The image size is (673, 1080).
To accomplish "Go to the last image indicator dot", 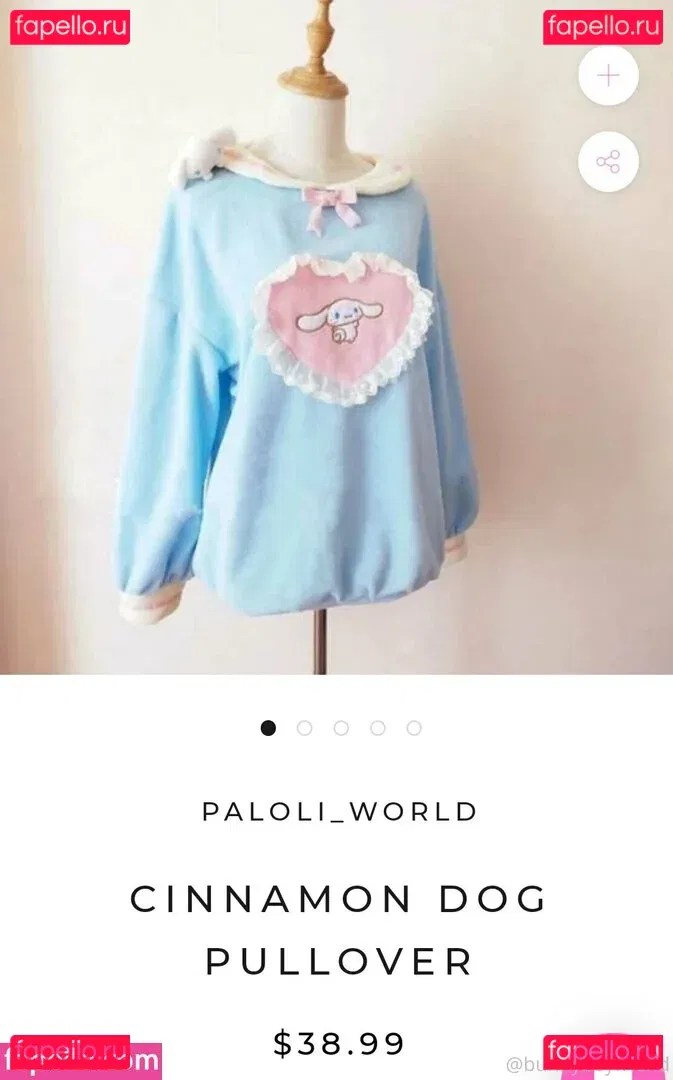I will pyautogui.click(x=414, y=728).
